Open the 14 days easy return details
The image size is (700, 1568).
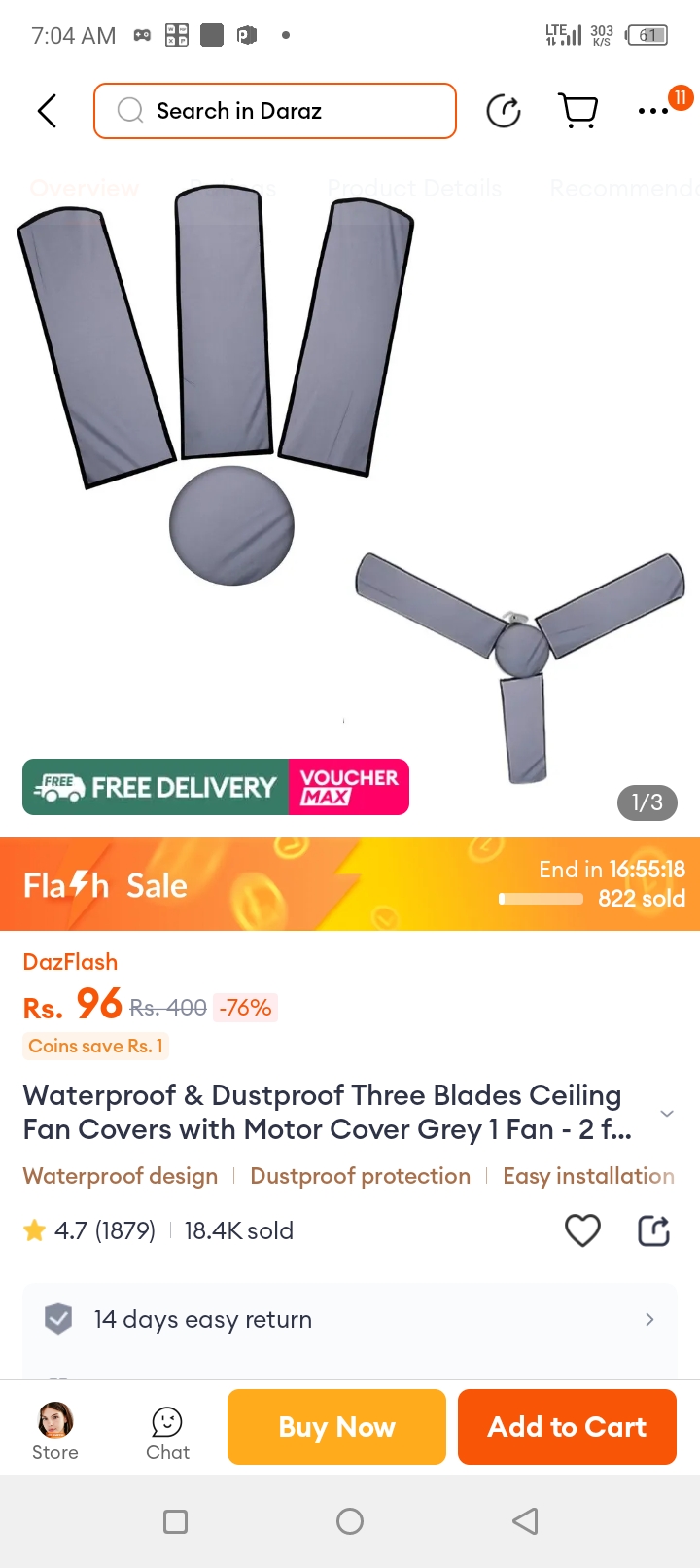pos(350,1320)
